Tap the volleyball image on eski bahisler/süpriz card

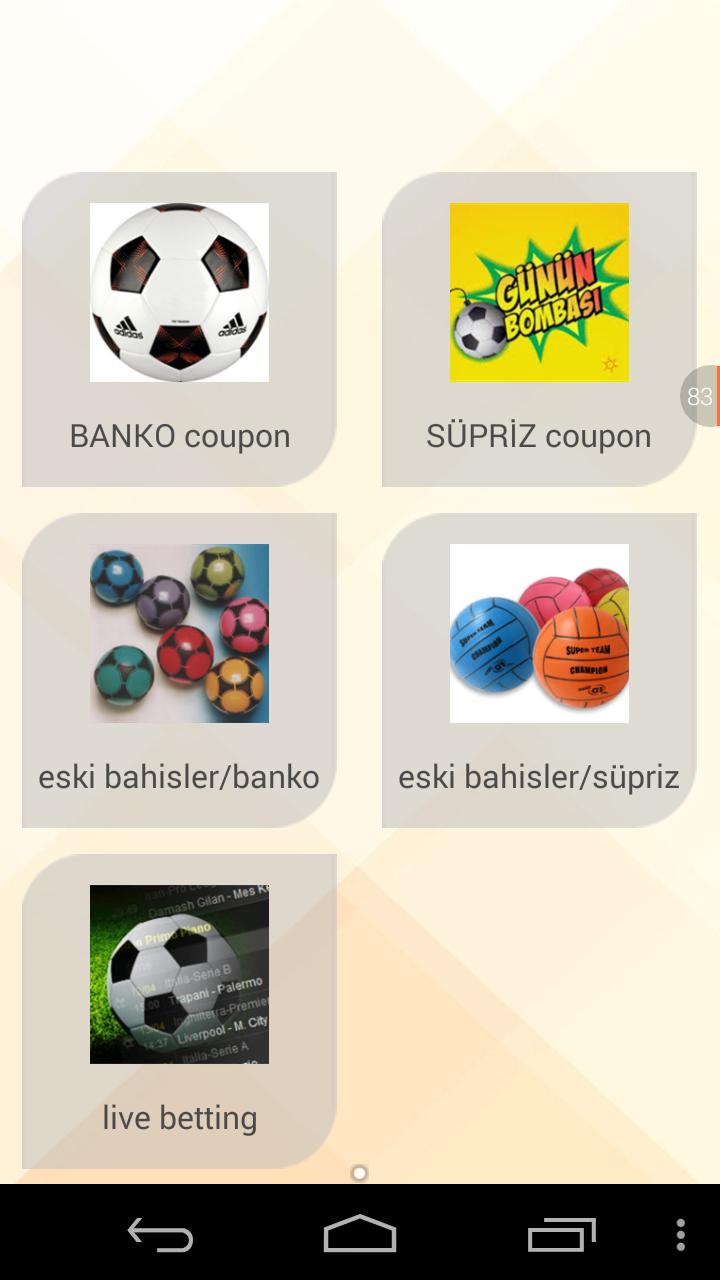coord(539,633)
